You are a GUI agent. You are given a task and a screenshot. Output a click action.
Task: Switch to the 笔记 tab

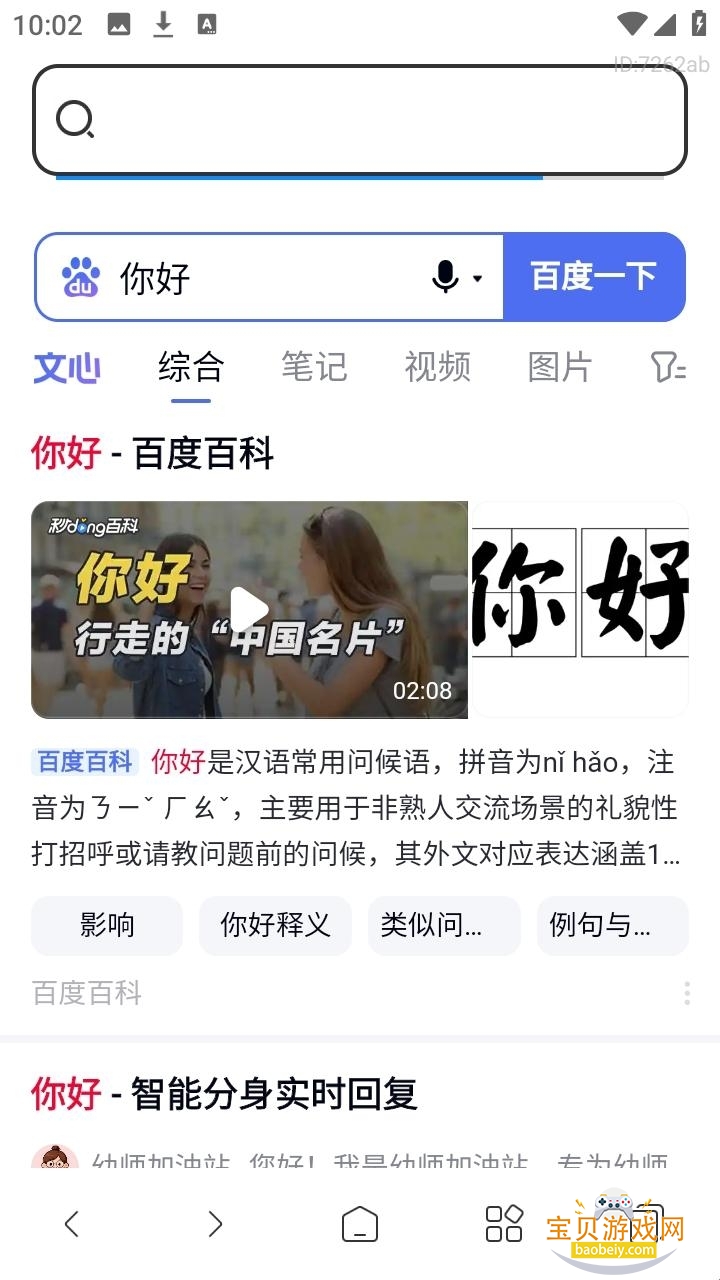point(313,367)
